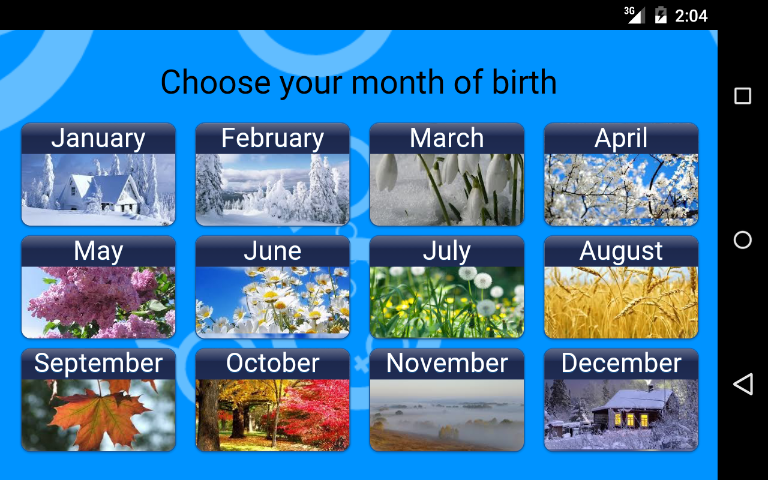Go back using system back button
Screen dimensions: 768x480
[742, 384]
